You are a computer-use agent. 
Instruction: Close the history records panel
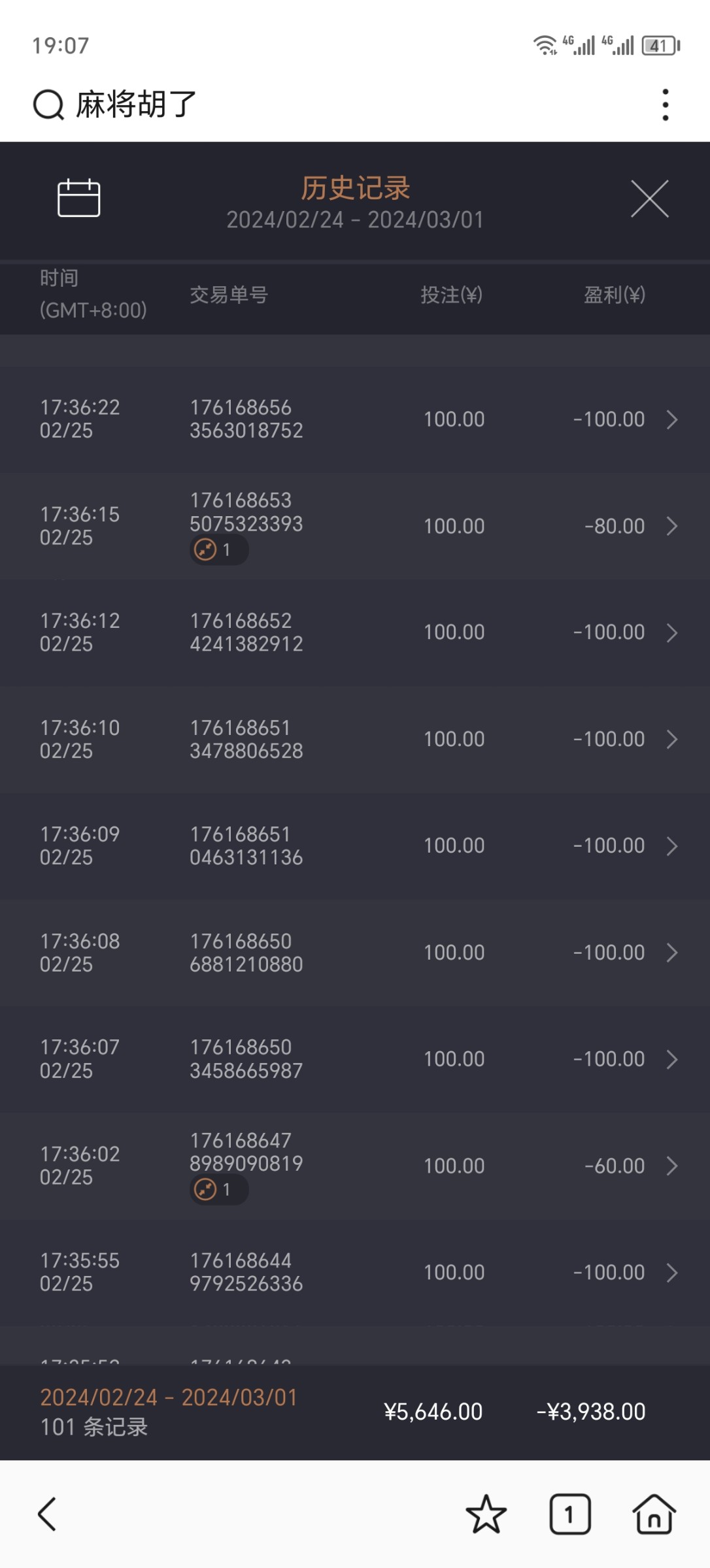coord(649,199)
